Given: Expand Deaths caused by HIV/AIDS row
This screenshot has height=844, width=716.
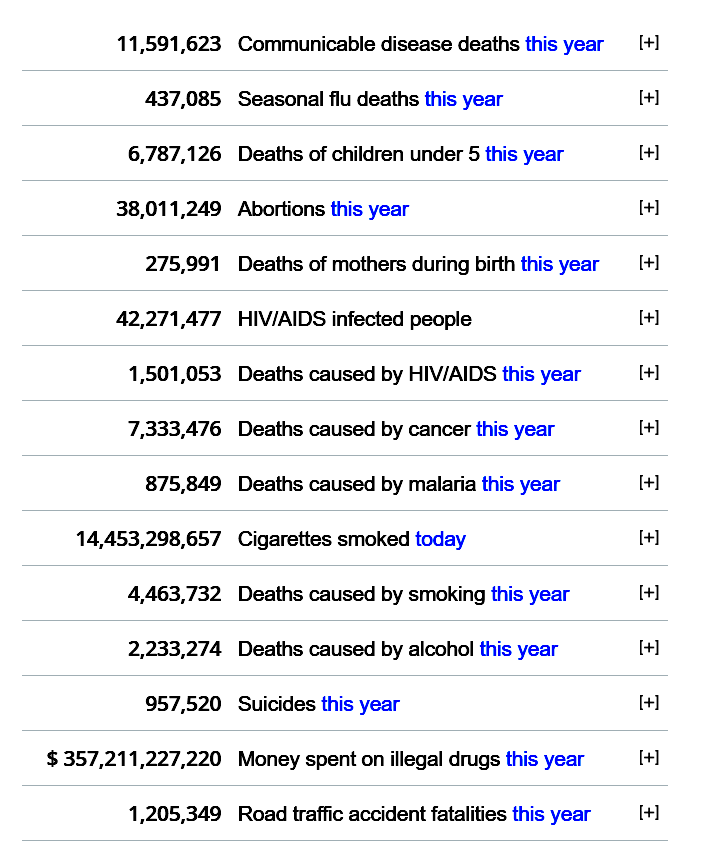Looking at the screenshot, I should [649, 372].
